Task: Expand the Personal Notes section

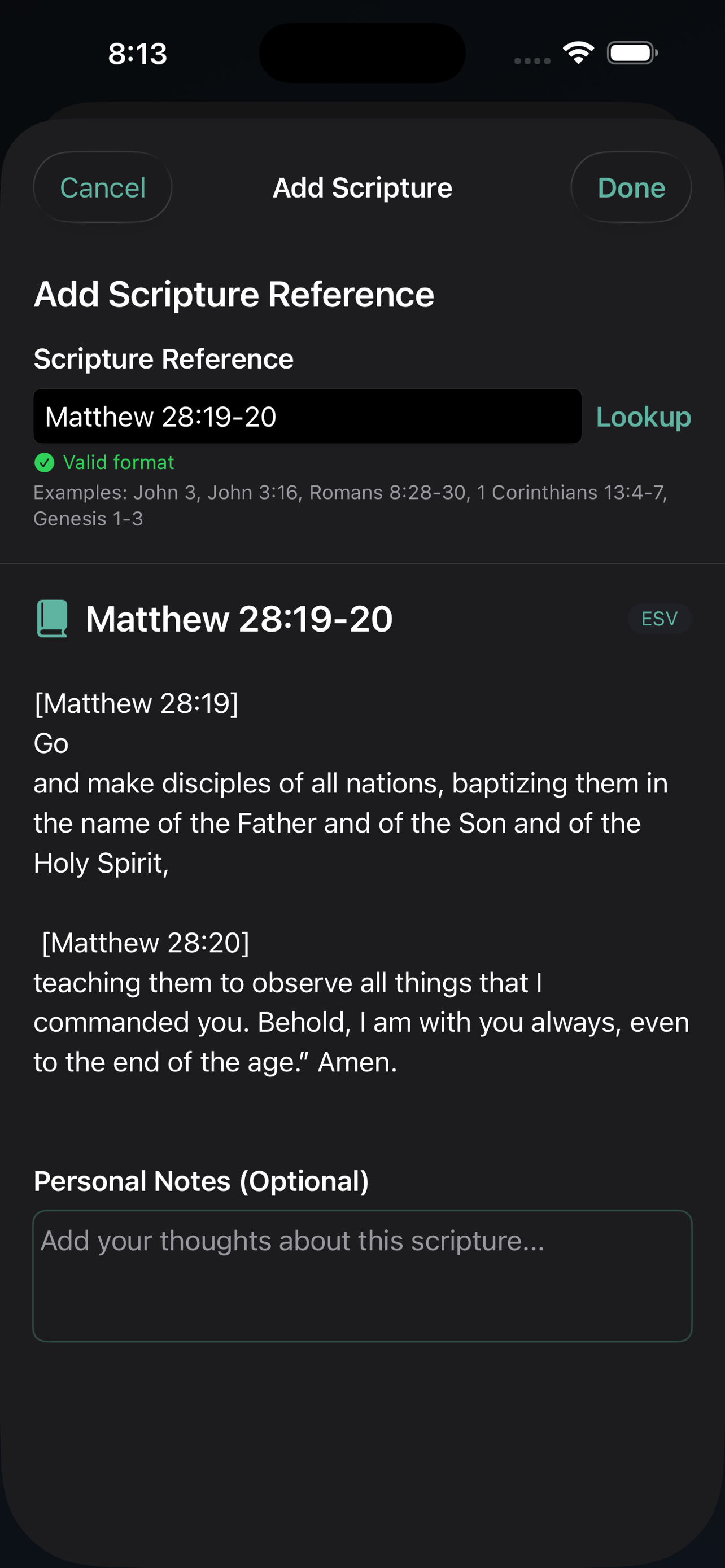Action: coord(202,1180)
